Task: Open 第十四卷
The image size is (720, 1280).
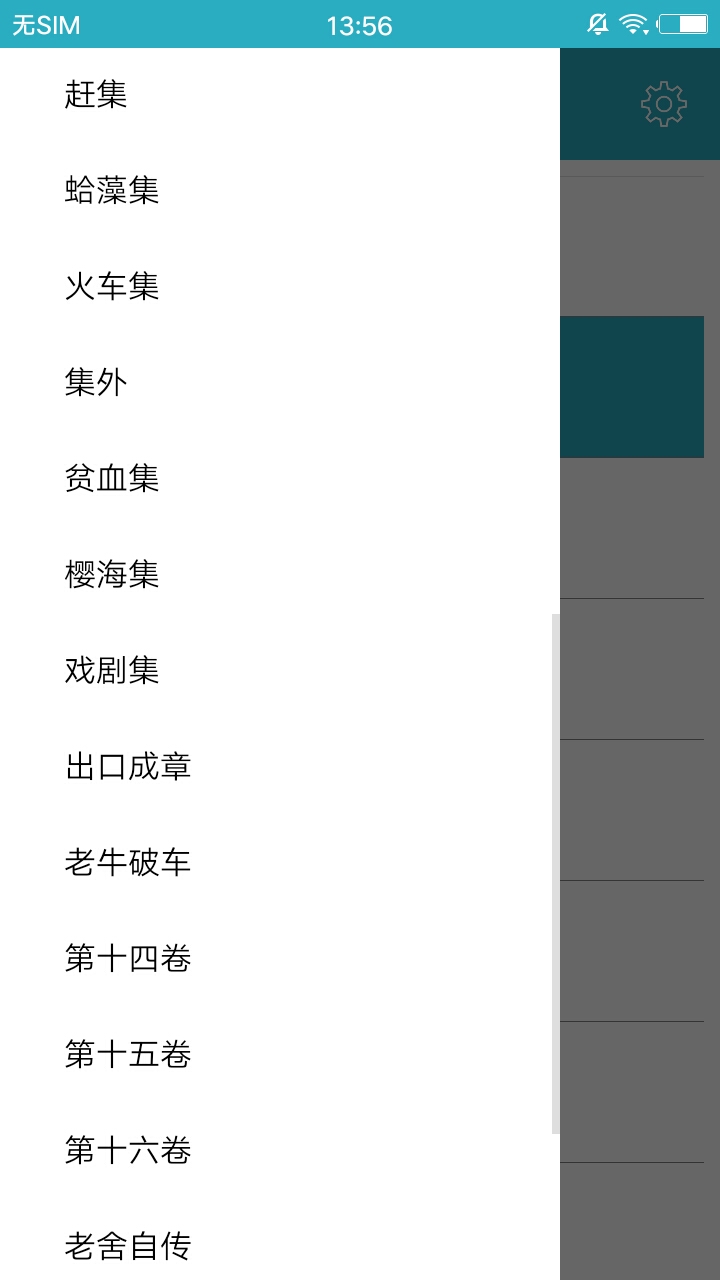Action: pyautogui.click(x=280, y=958)
